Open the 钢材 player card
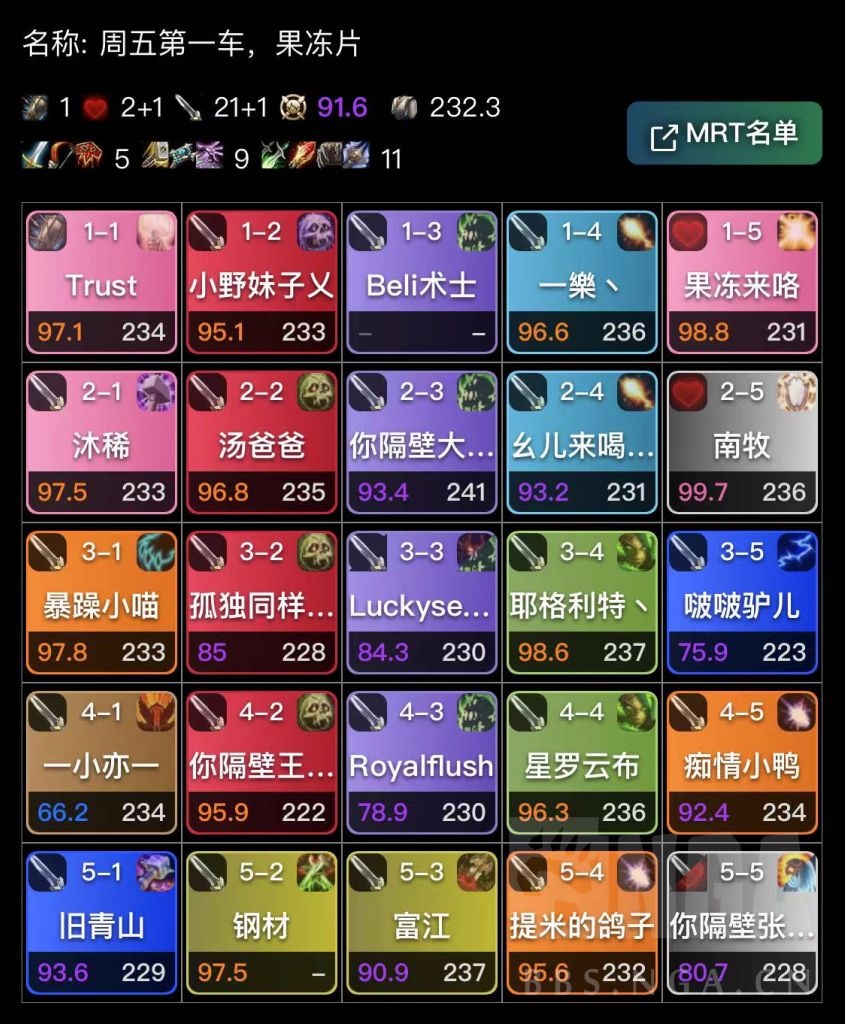Screen dimensions: 845x1024 point(261,925)
